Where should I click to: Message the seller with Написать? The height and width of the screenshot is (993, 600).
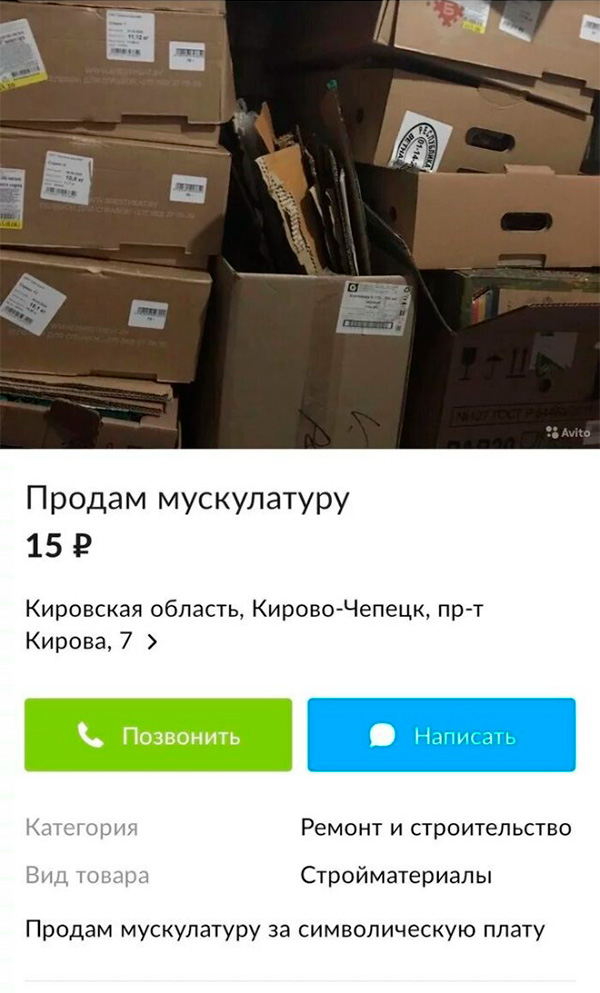point(441,736)
